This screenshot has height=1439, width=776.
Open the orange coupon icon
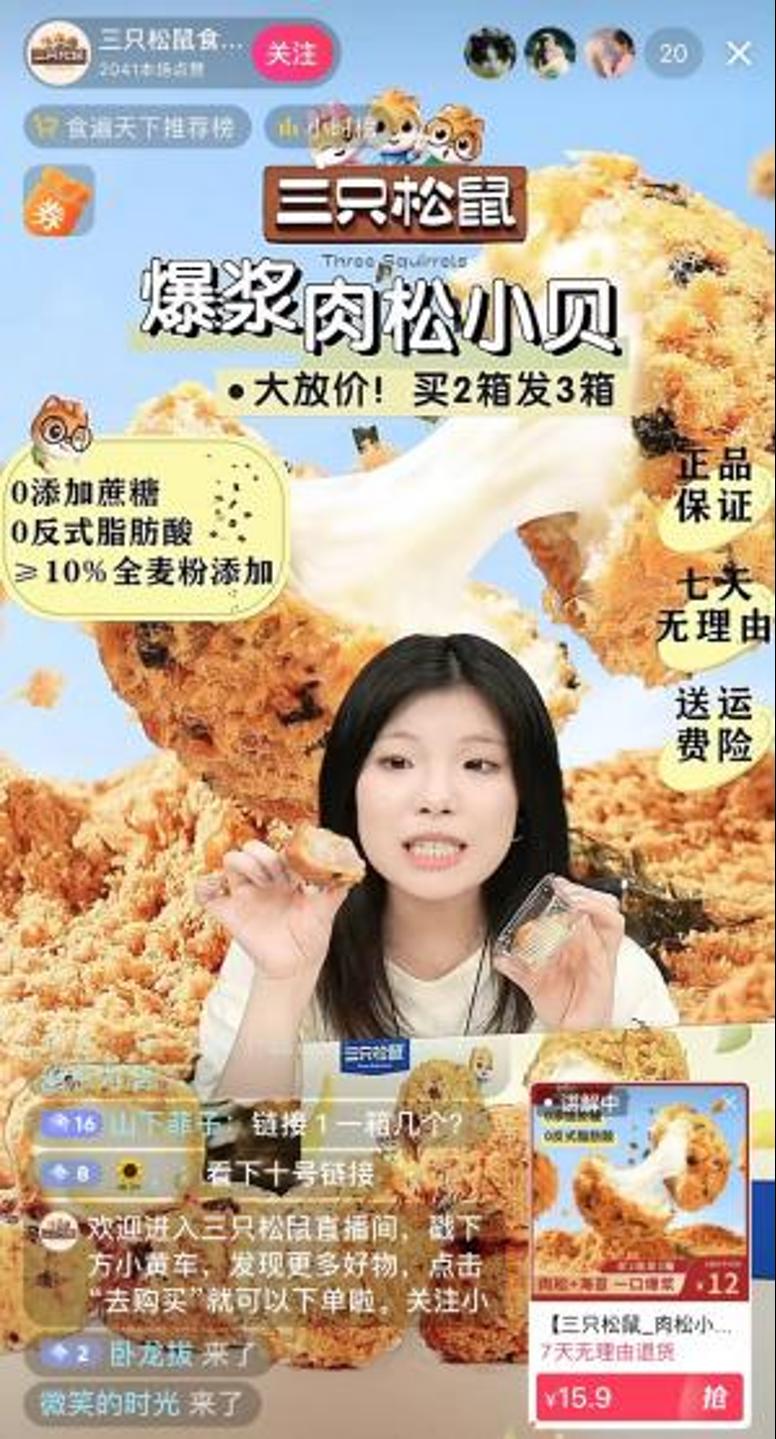[x=58, y=201]
